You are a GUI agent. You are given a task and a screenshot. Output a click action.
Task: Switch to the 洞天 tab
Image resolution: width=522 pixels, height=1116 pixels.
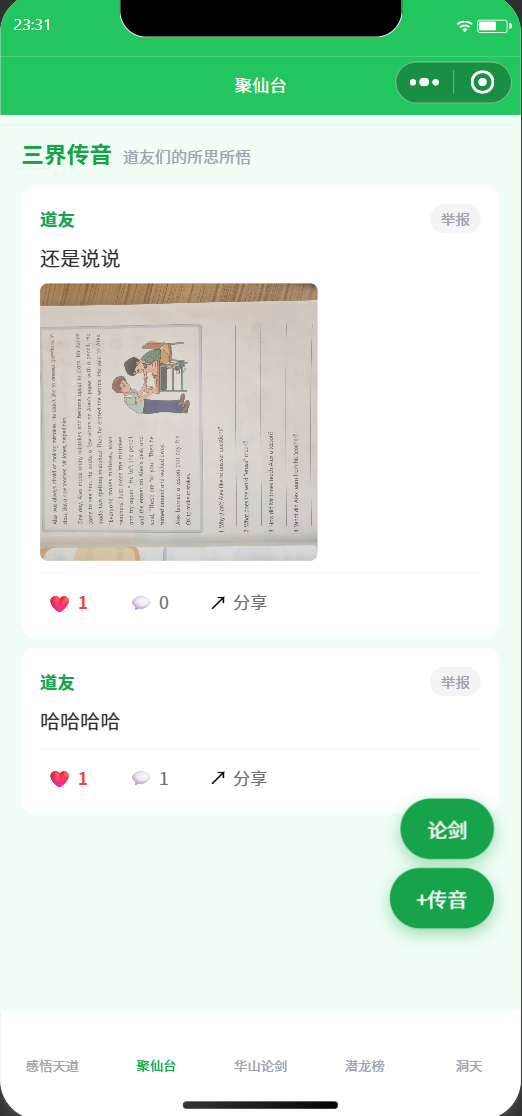tap(469, 1066)
